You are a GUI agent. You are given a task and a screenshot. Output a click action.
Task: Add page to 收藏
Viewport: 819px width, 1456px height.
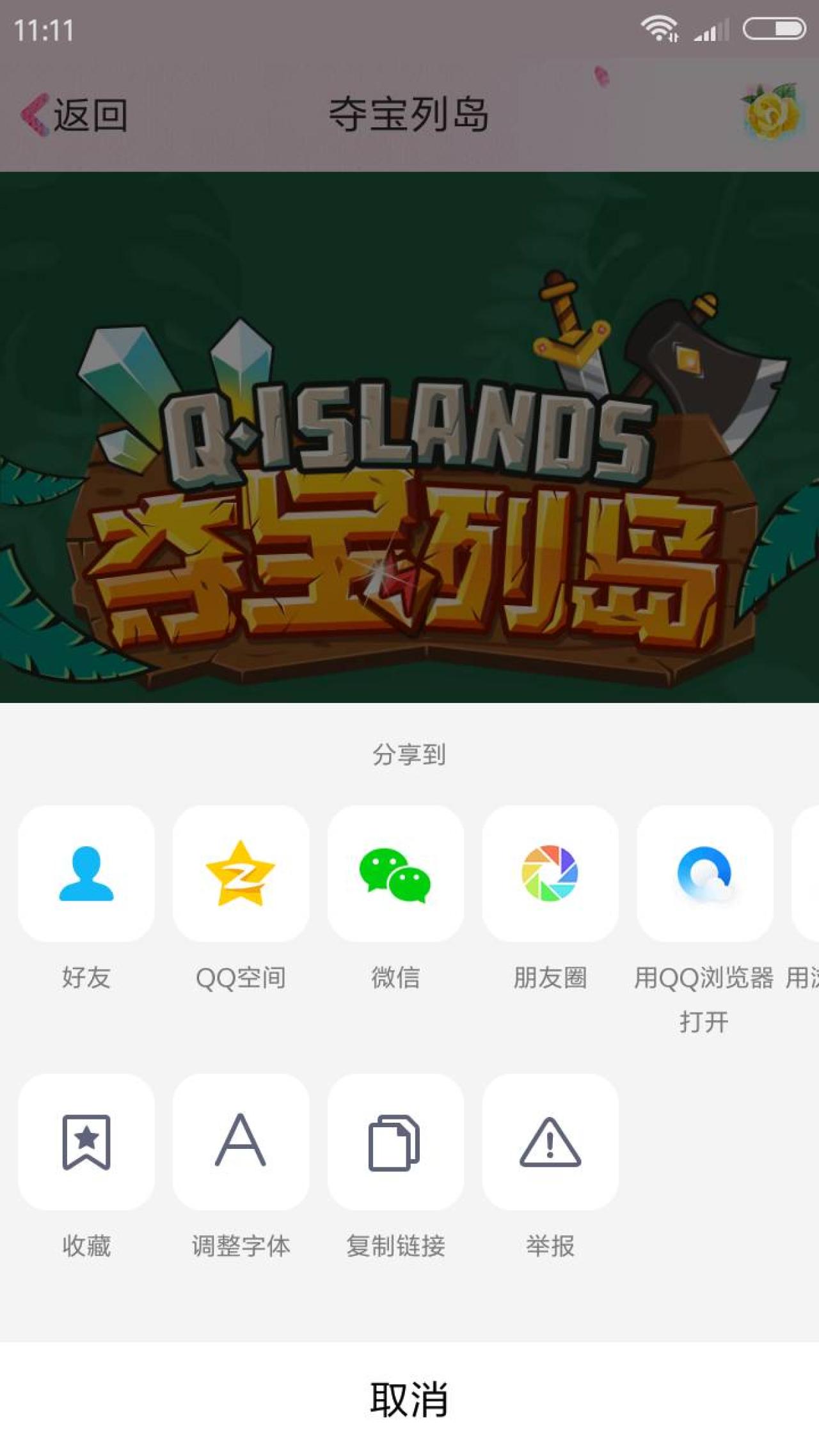[86, 1142]
